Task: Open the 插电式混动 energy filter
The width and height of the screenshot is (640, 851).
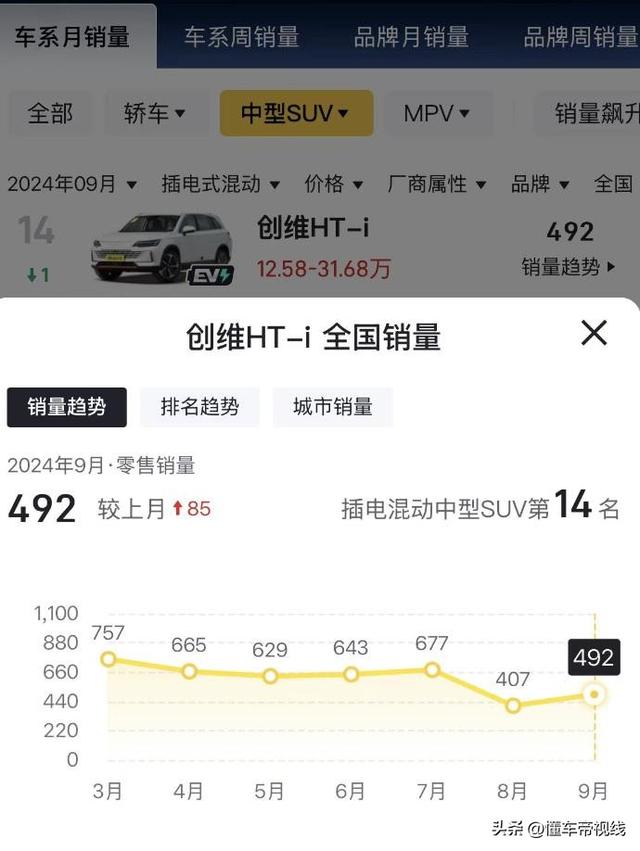Action: (x=221, y=184)
